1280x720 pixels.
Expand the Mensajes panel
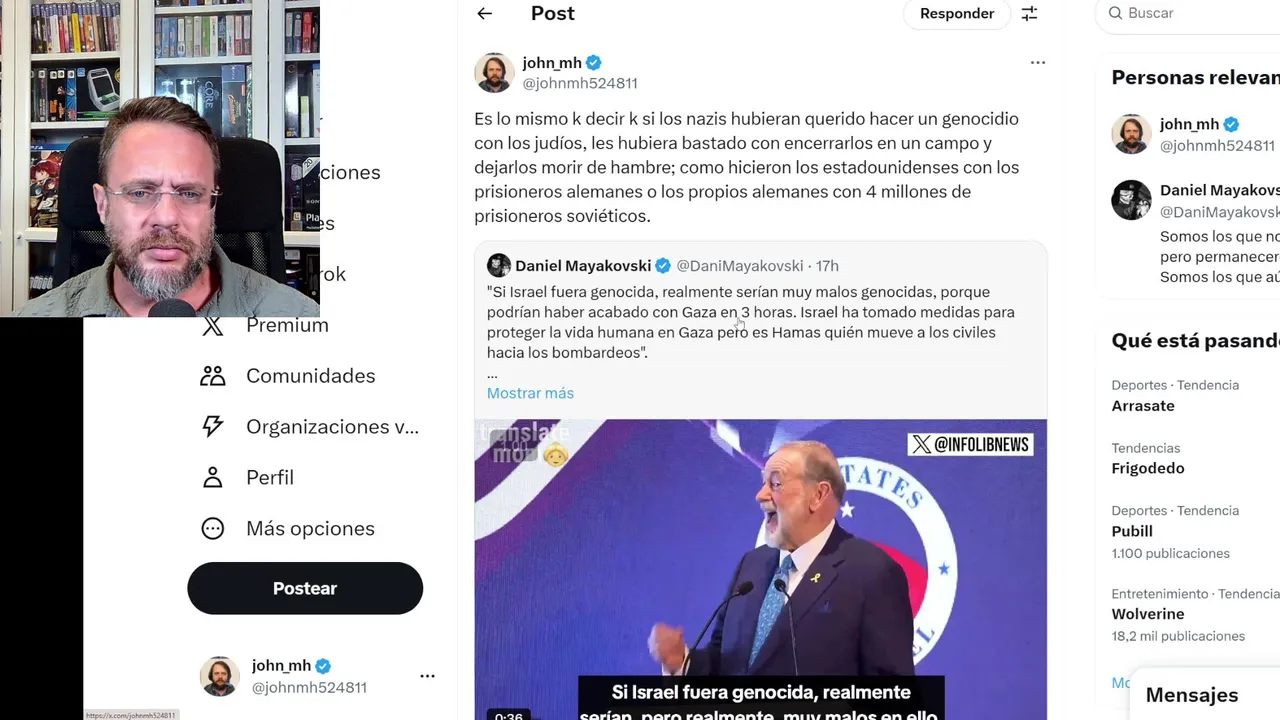tap(1192, 695)
